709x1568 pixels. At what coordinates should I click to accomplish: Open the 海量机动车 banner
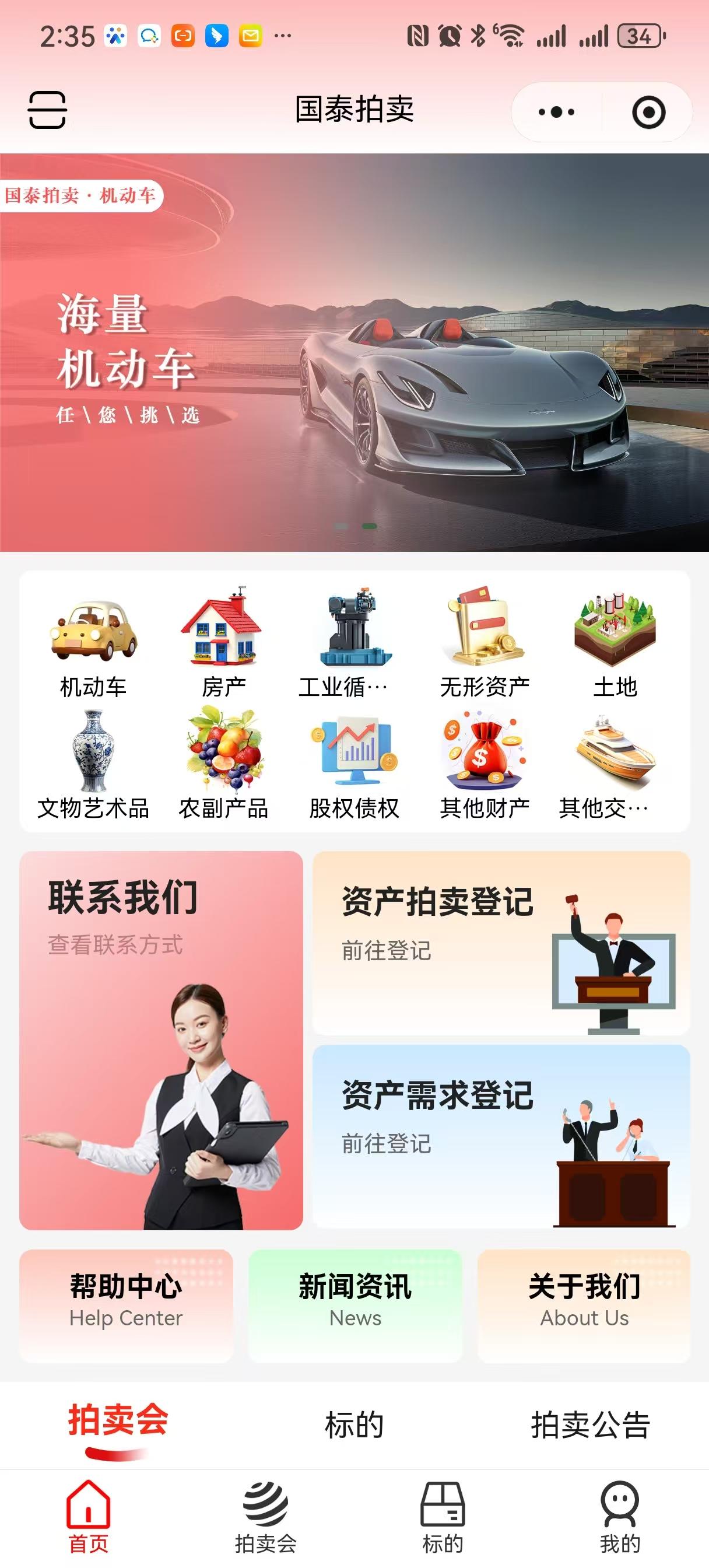click(x=354, y=353)
